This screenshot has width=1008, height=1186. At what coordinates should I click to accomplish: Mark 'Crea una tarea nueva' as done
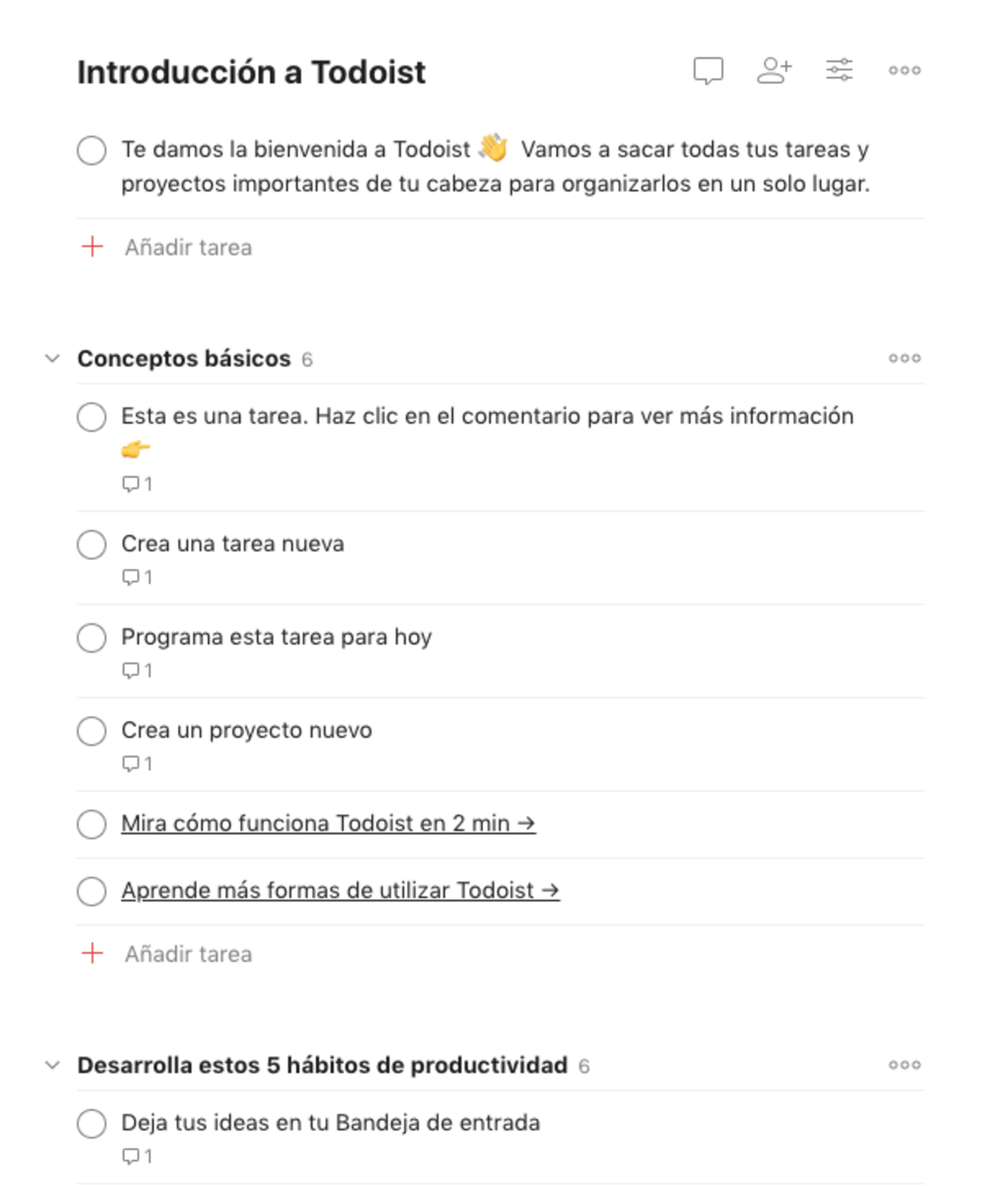pos(91,545)
